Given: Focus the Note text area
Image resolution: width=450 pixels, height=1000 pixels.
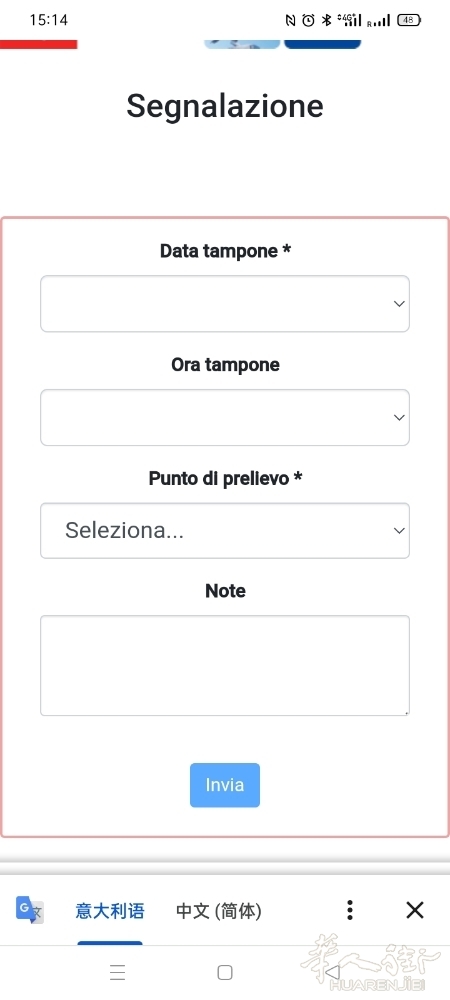Looking at the screenshot, I should [224, 665].
